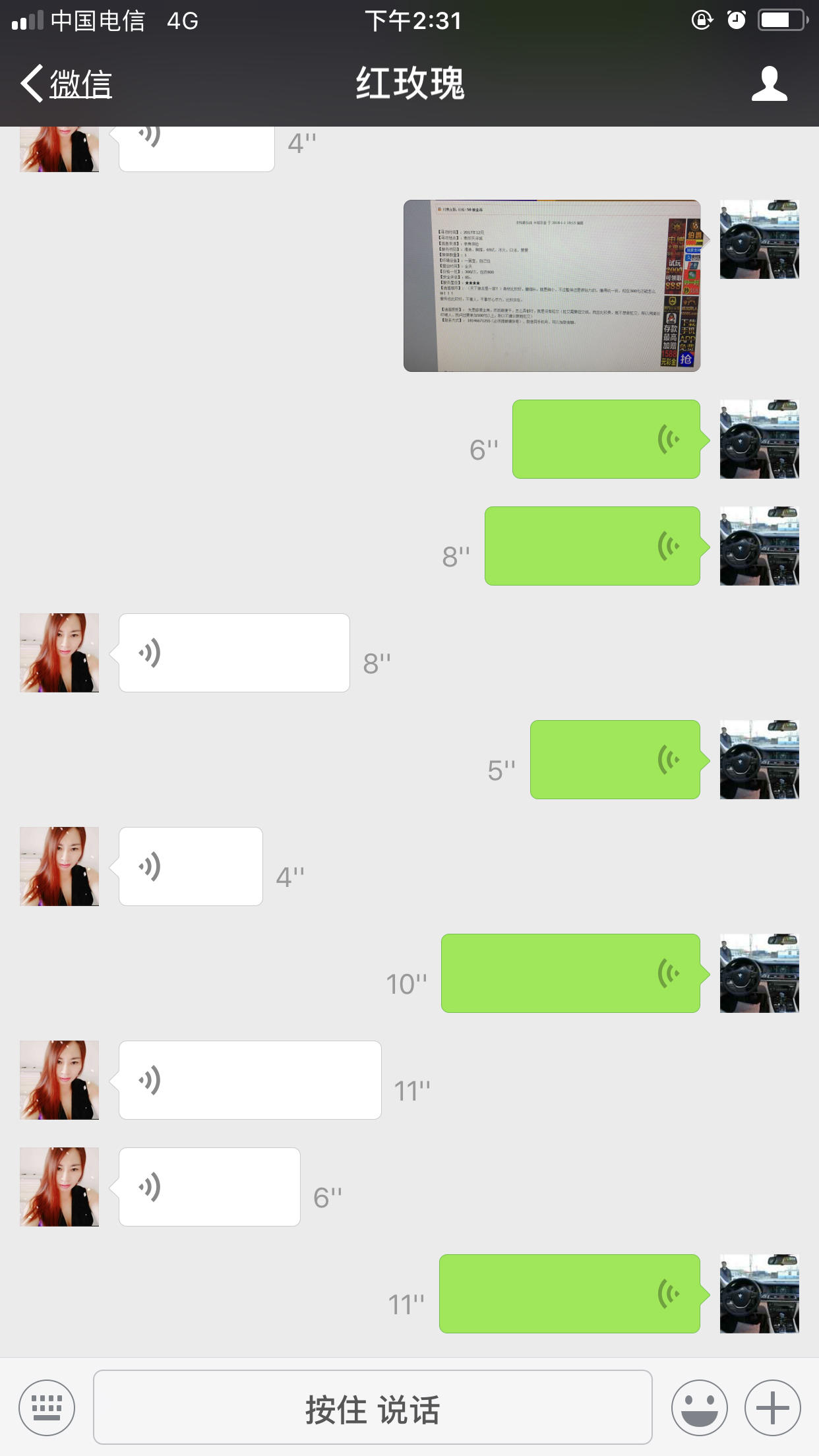This screenshot has height=1456, width=819.
Task: Play the received 6-second voice message
Action: [x=209, y=1187]
